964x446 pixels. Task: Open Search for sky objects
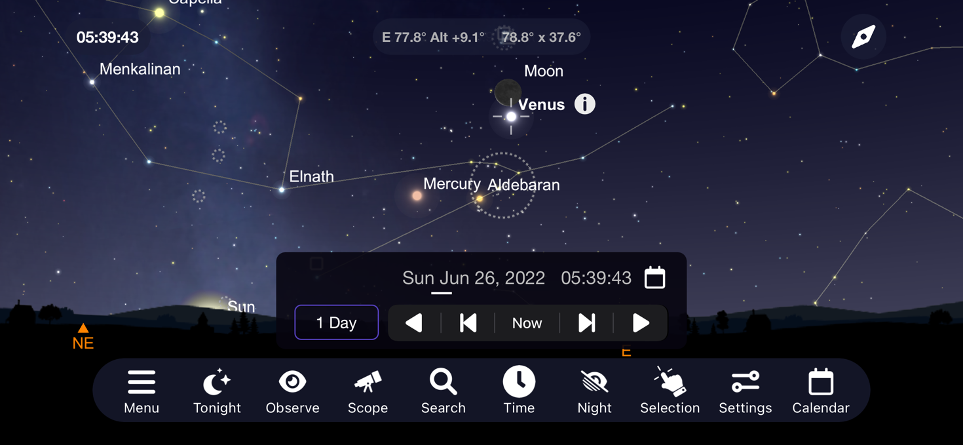click(x=443, y=391)
